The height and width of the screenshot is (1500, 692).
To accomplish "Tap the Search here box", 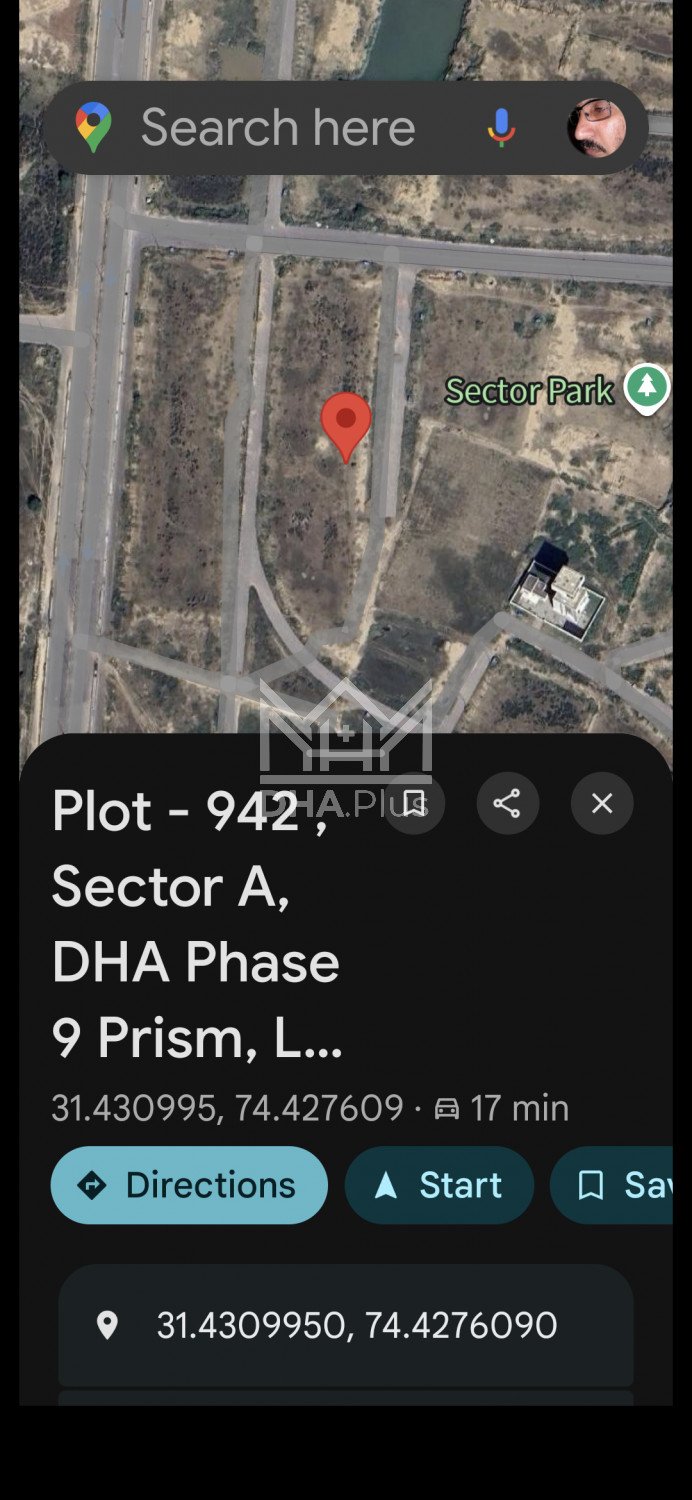I will (x=278, y=128).
